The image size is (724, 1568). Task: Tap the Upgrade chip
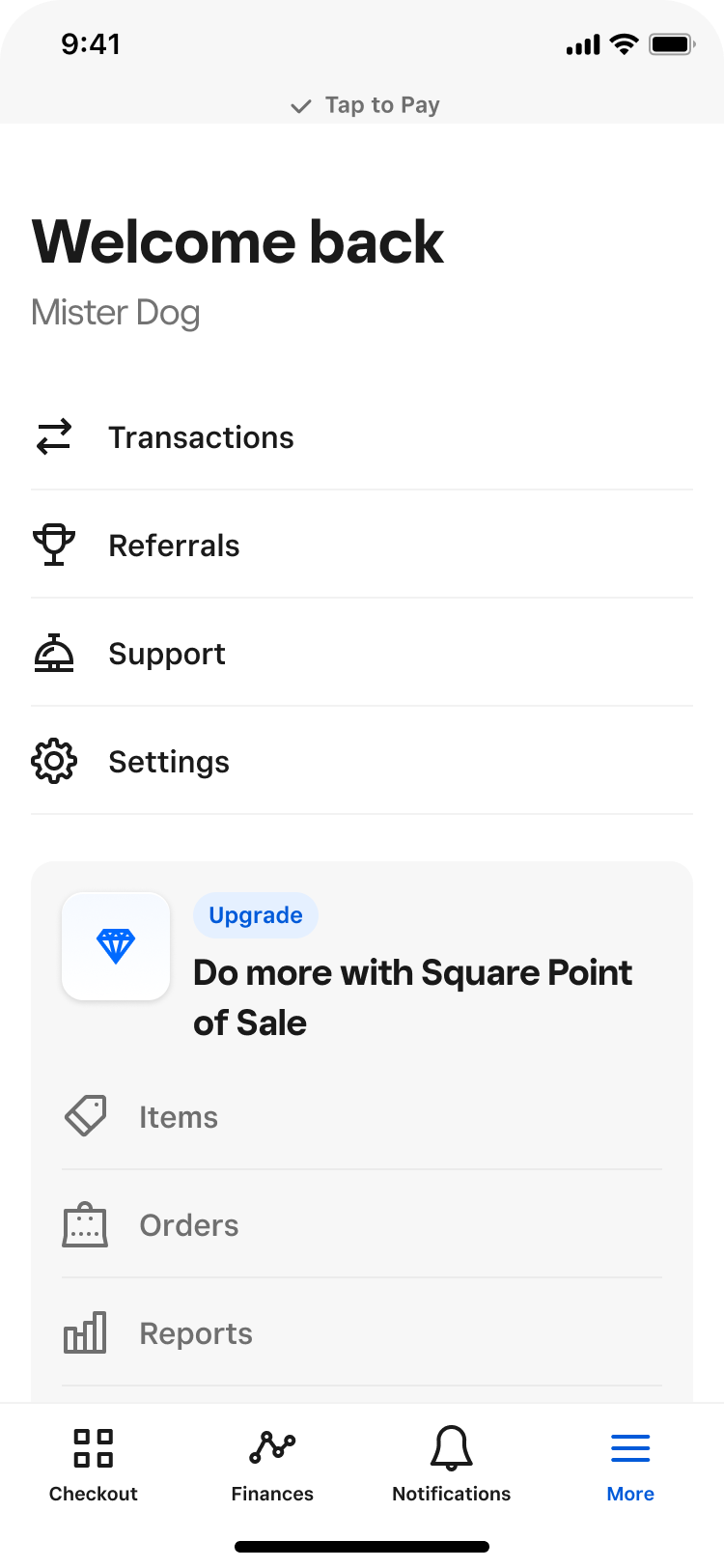pyautogui.click(x=256, y=915)
